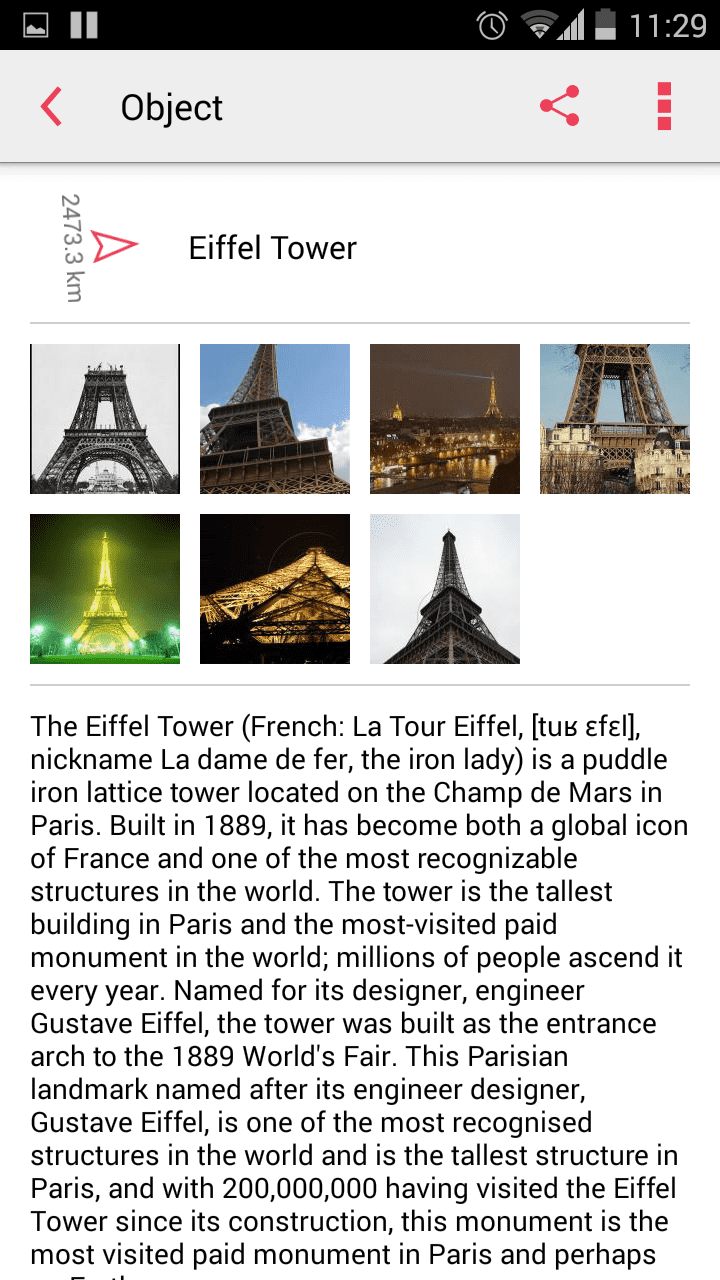720x1280 pixels.
Task: Open the tower photo against grey sky
Action: coord(445,589)
